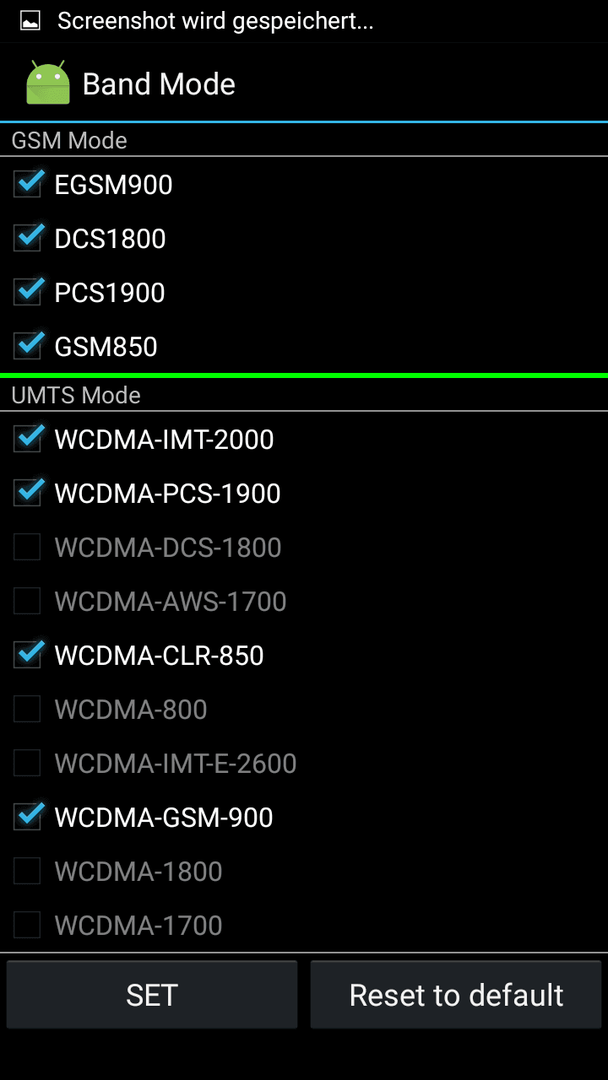Screen dimensions: 608x1080
Task: Toggle the DCS1800 band checkbox
Action: pyautogui.click(x=28, y=239)
